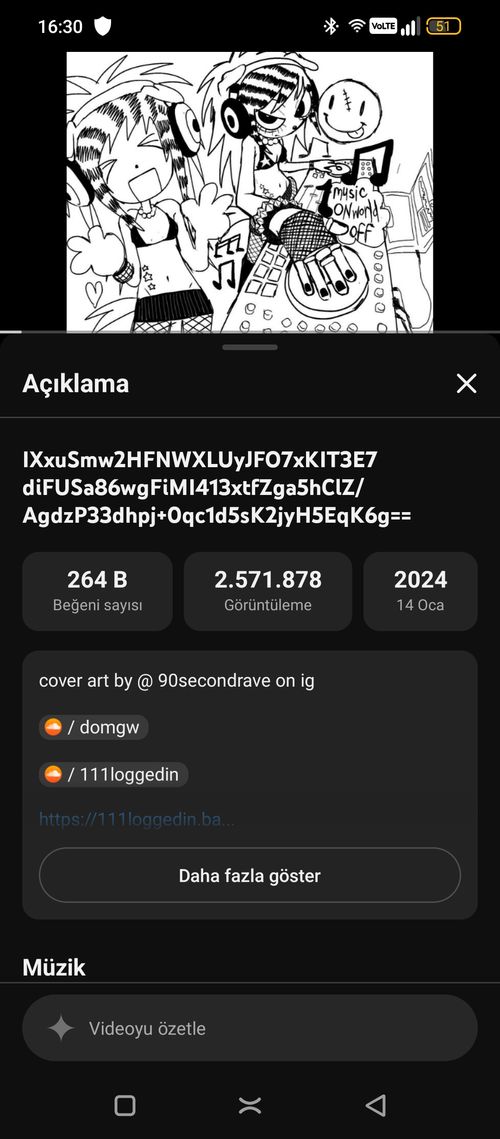This screenshot has width=500, height=1139.
Task: Tap the video player area
Action: coord(249,192)
